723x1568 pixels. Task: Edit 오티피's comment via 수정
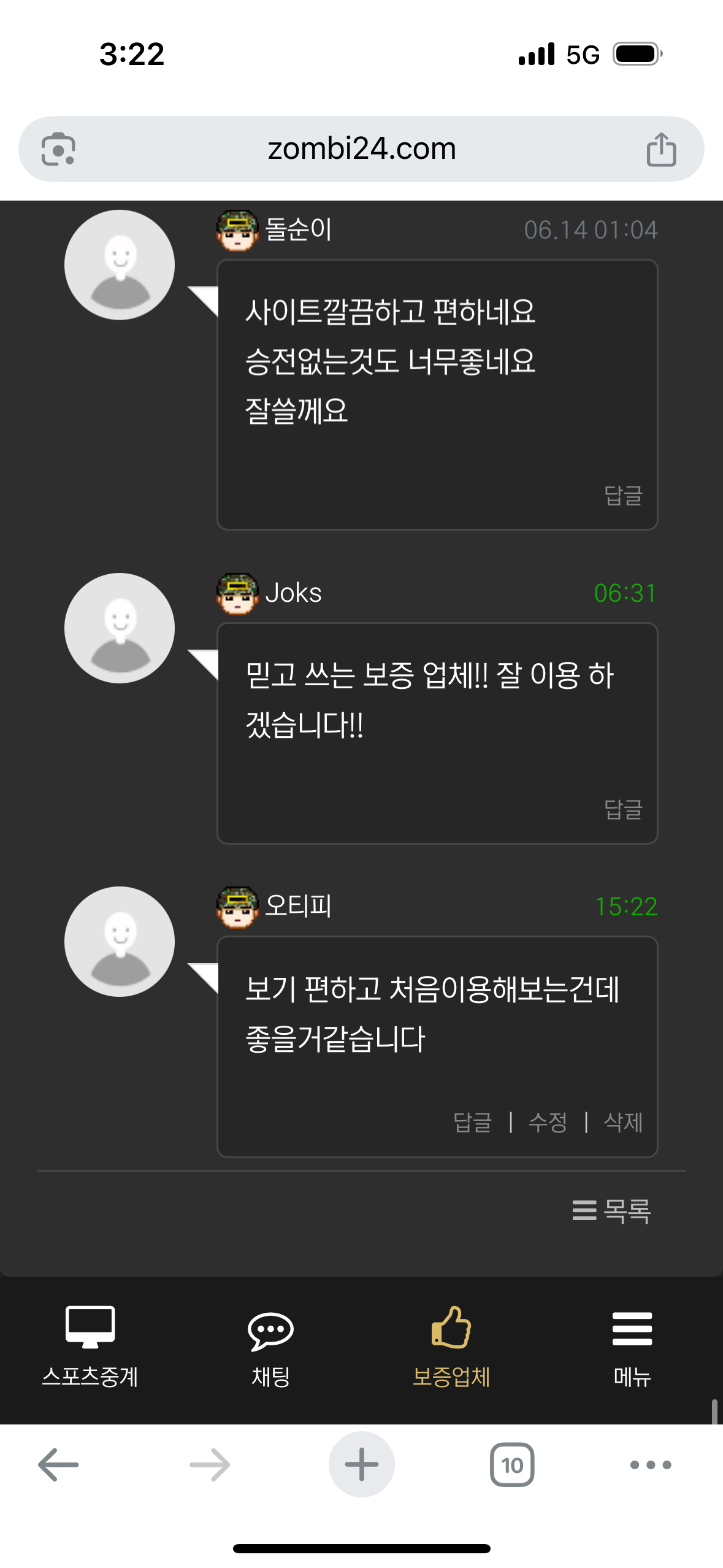tap(548, 1122)
